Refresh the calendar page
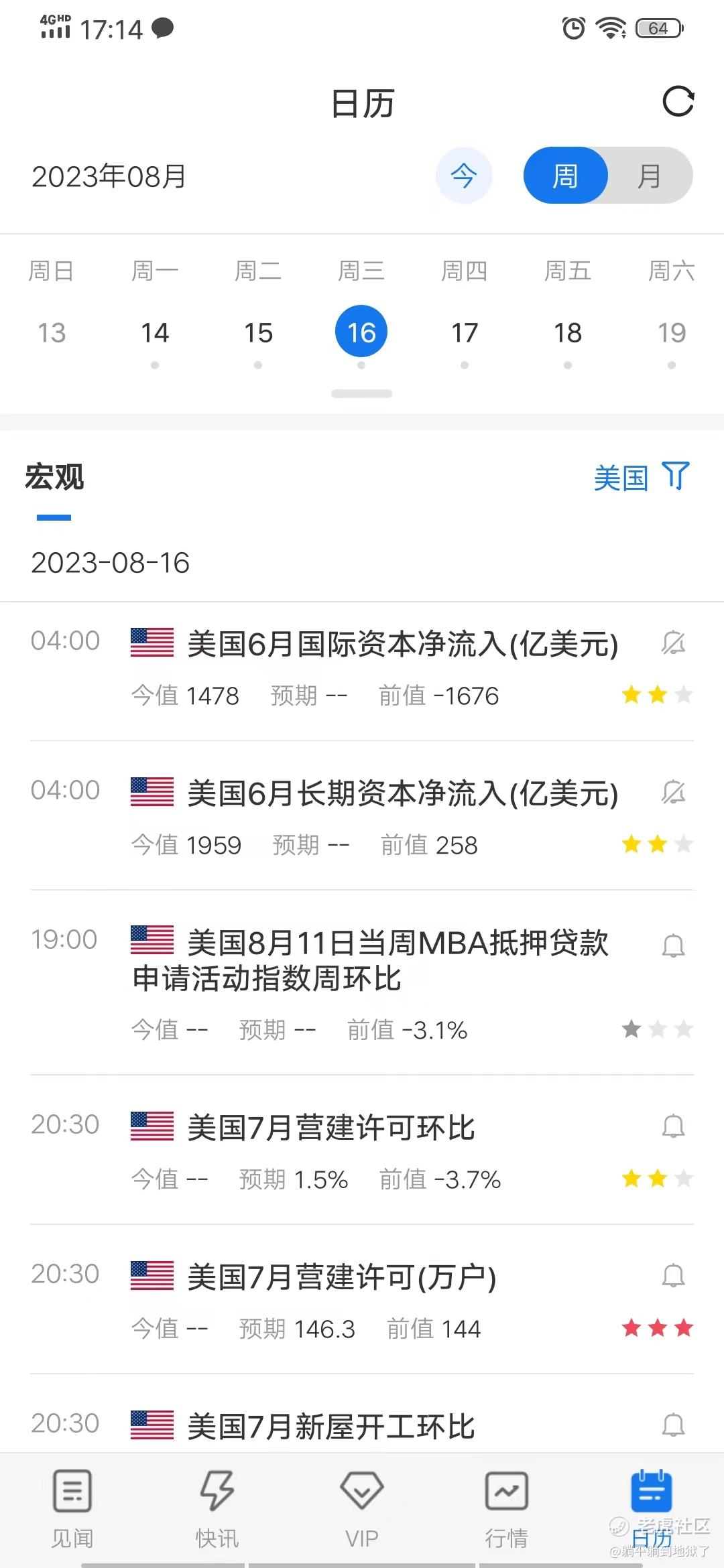Image resolution: width=724 pixels, height=1568 pixels. [678, 102]
